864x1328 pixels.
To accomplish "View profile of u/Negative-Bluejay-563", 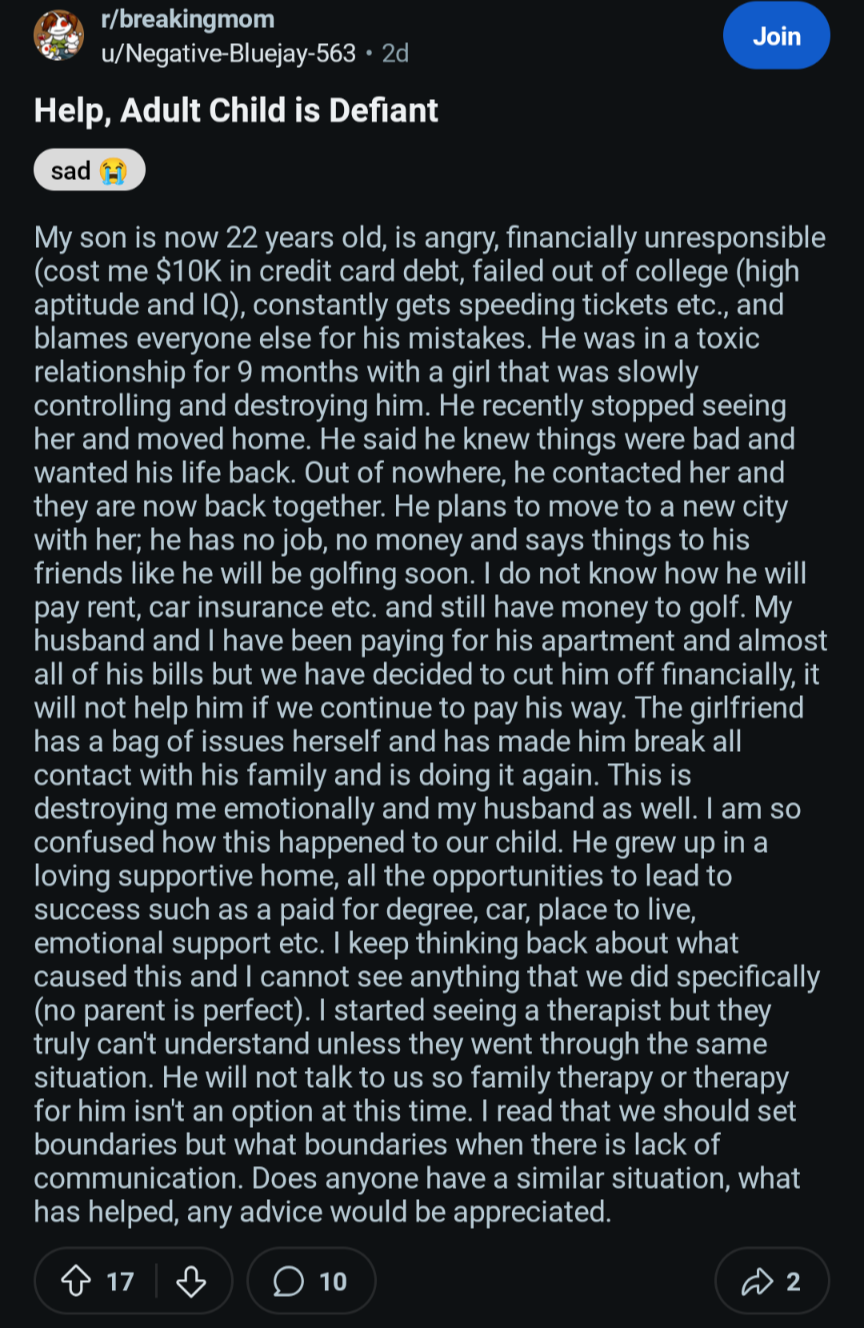I will [228, 53].
